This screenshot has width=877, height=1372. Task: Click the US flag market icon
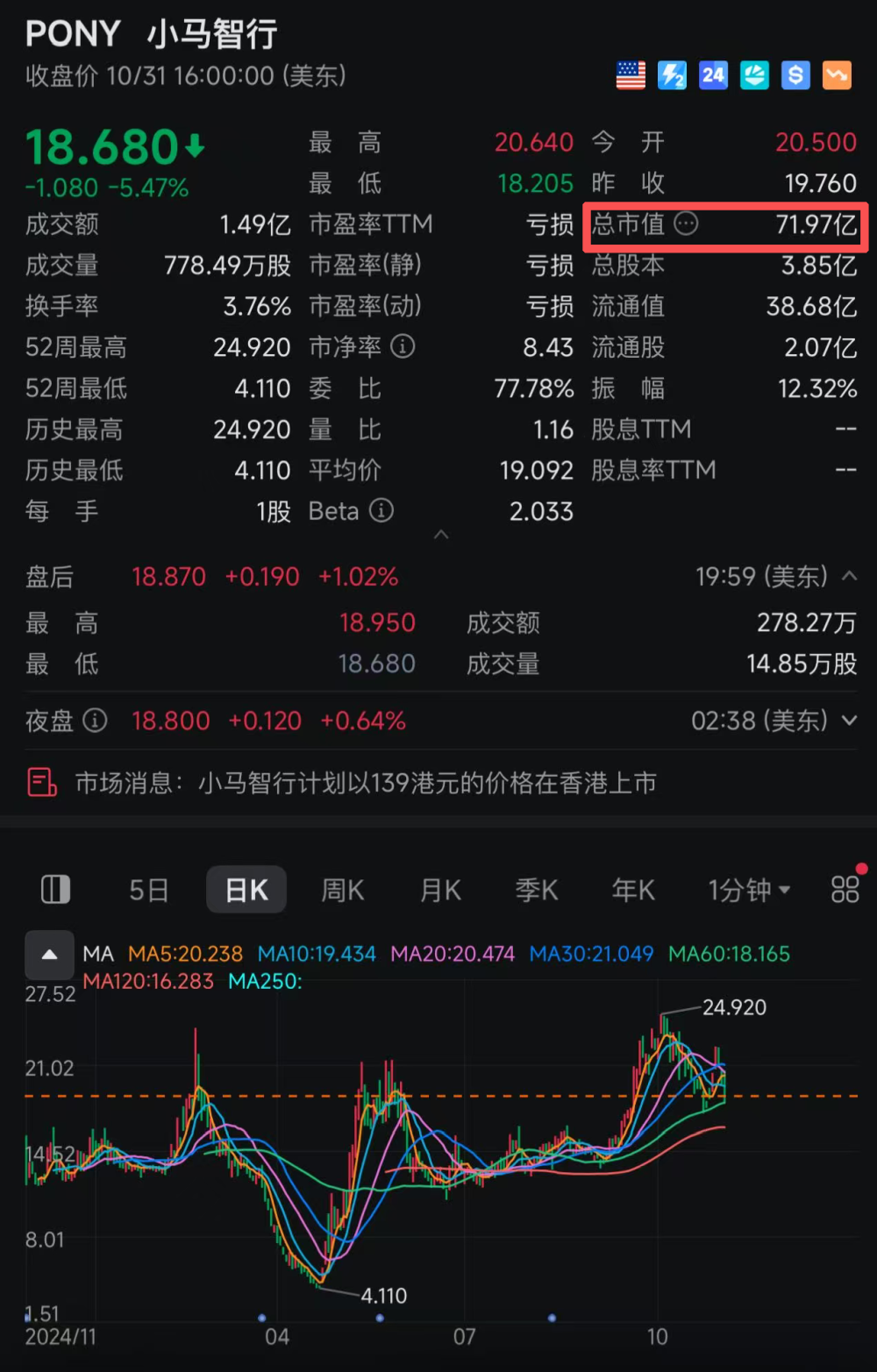tap(631, 75)
